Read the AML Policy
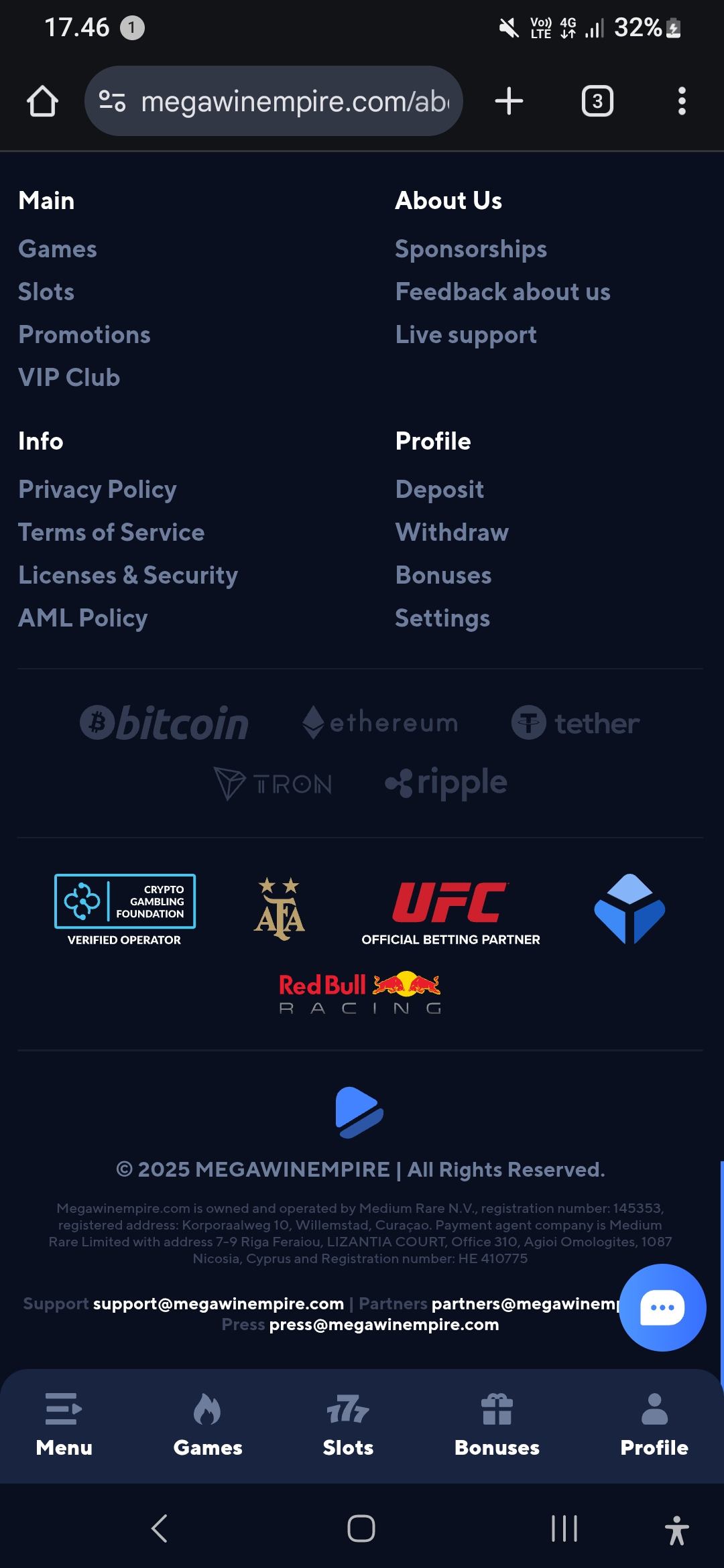Viewport: 724px width, 1568px height. [83, 618]
